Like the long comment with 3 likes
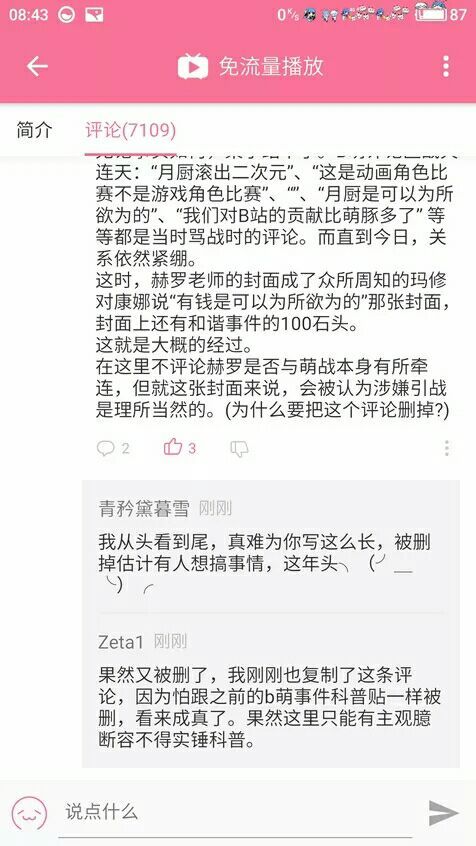The height and width of the screenshot is (846, 476). 180,447
